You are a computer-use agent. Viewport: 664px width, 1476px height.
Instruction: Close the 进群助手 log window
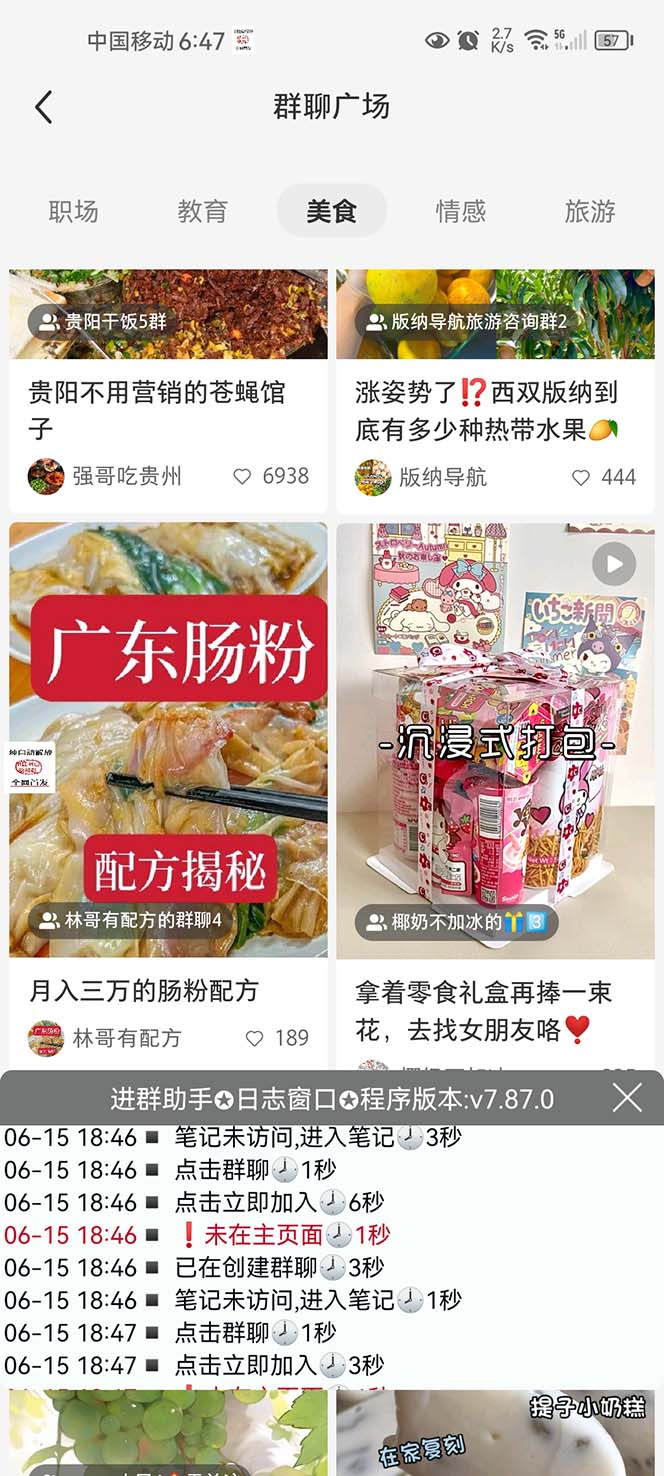coord(627,1098)
